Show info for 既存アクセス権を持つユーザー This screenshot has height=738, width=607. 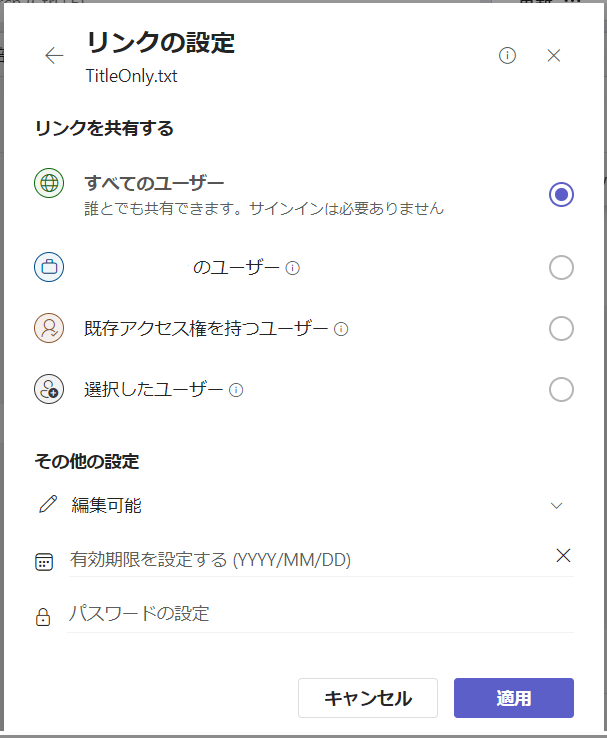(341, 329)
